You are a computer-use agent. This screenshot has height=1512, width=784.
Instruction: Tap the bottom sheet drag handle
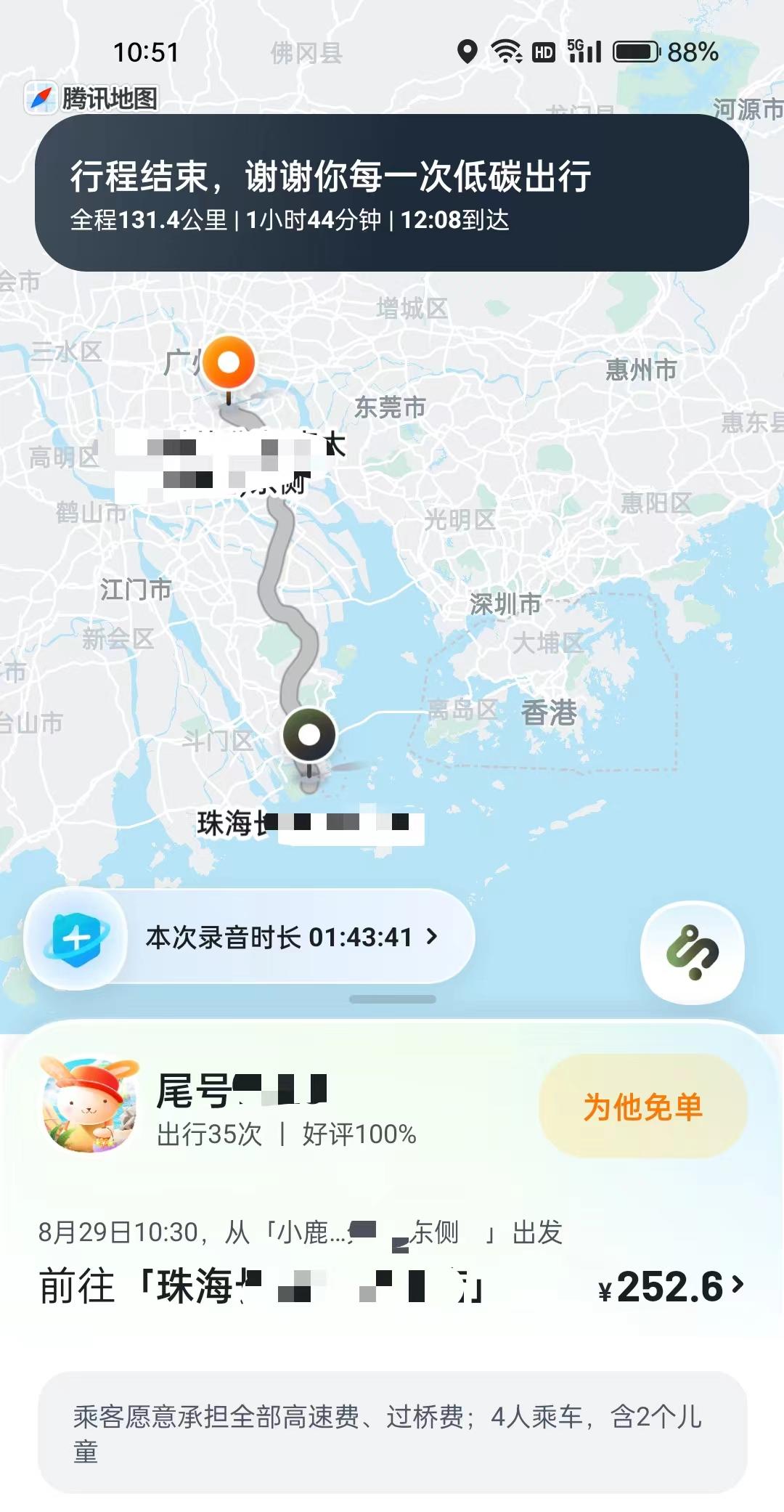click(392, 999)
